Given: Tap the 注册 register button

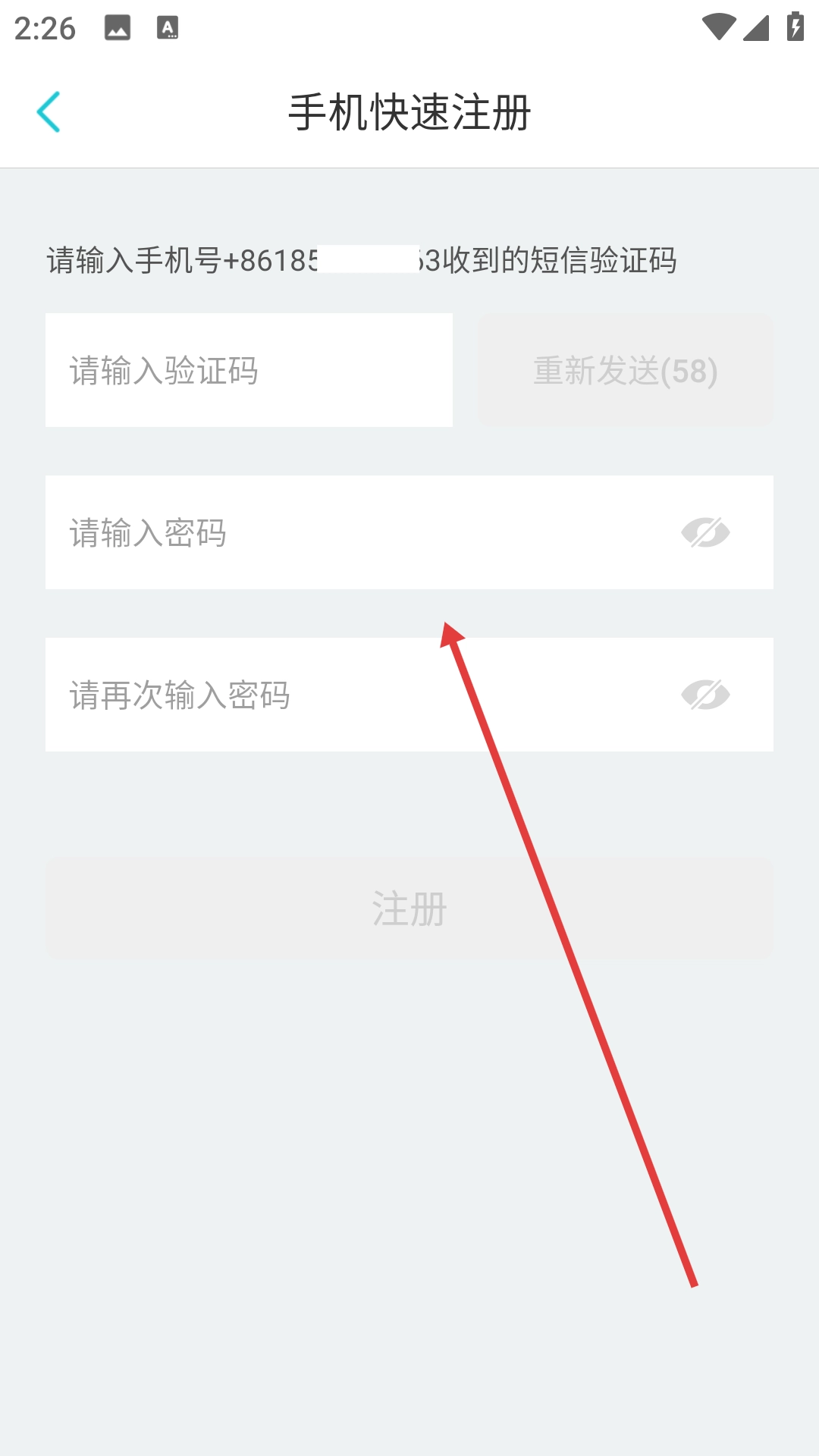Looking at the screenshot, I should 409,908.
